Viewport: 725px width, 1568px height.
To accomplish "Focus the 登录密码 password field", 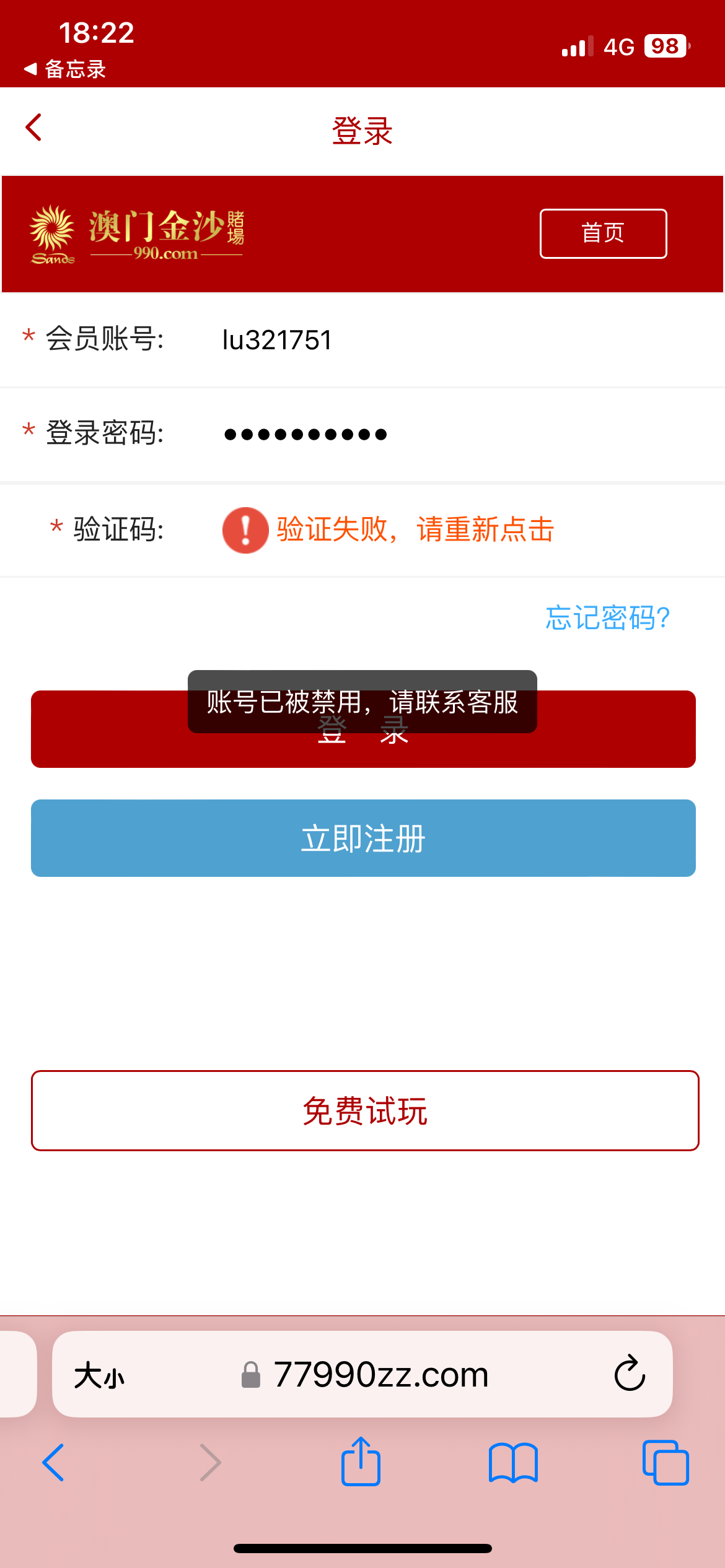I will pyautogui.click(x=434, y=434).
